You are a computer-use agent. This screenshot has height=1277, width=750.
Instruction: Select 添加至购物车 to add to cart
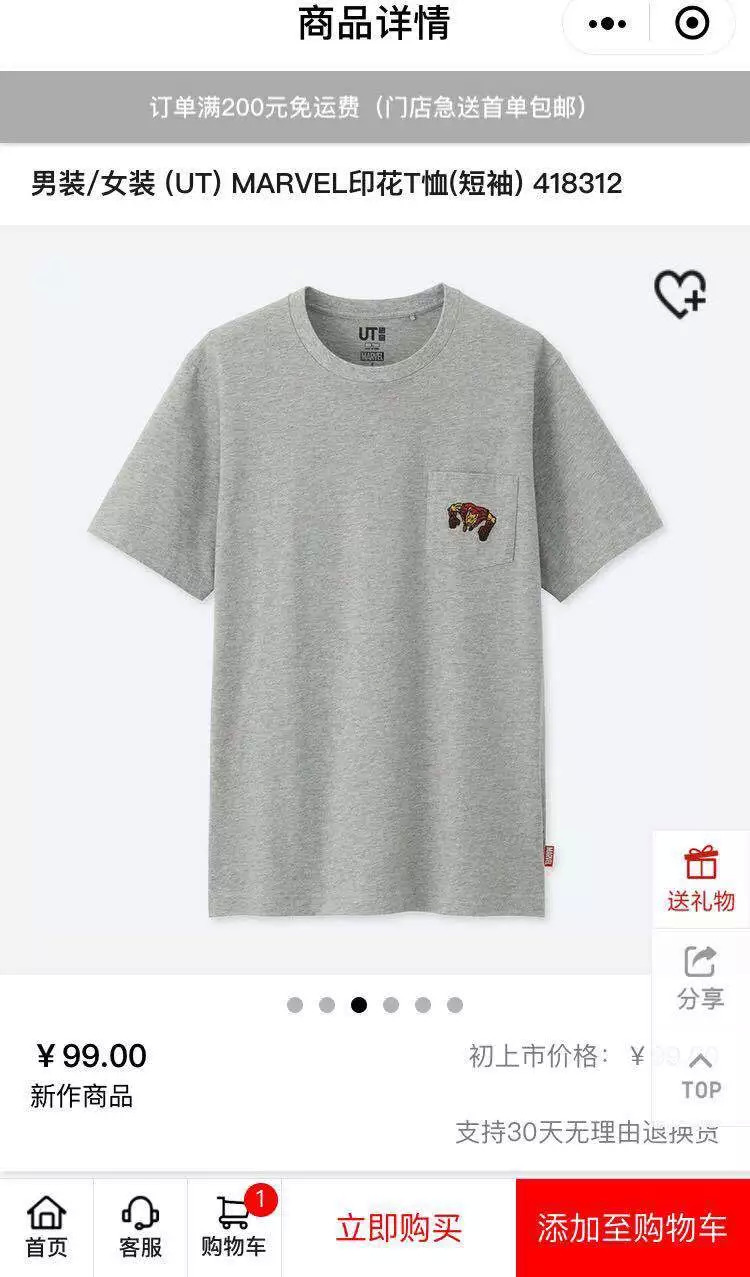coord(632,1228)
